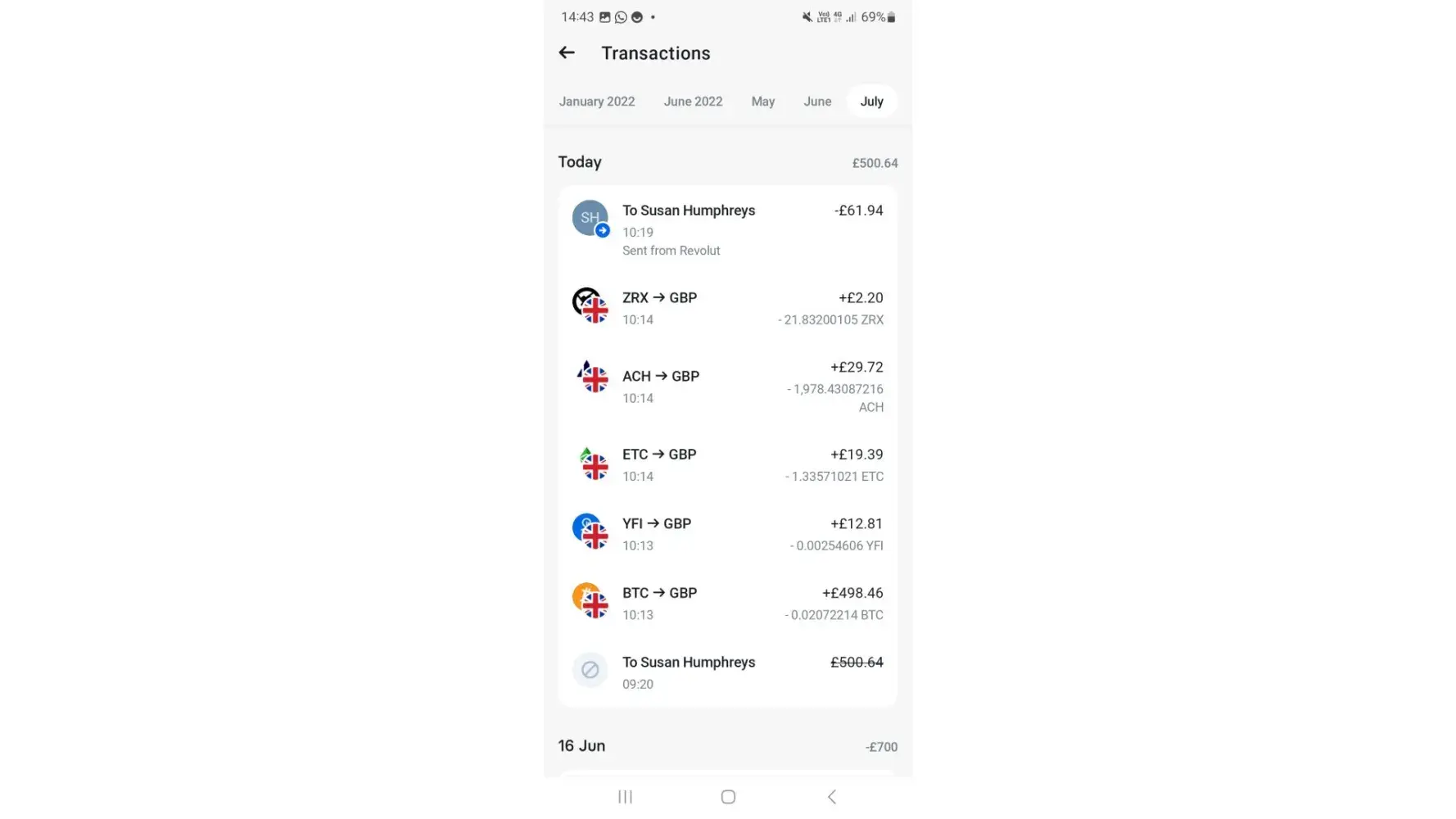View the ZRX to GBP exchange
Screen dimensions: 1456x819
pyautogui.click(x=727, y=308)
